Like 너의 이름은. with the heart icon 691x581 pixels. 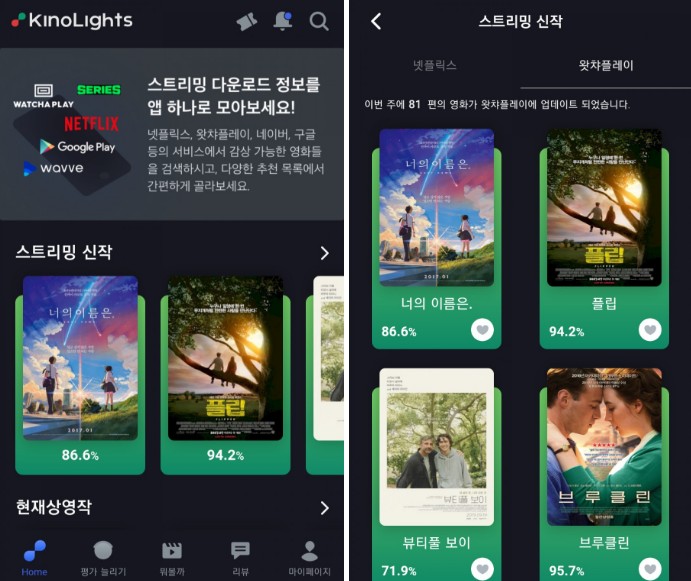pyautogui.click(x=482, y=330)
